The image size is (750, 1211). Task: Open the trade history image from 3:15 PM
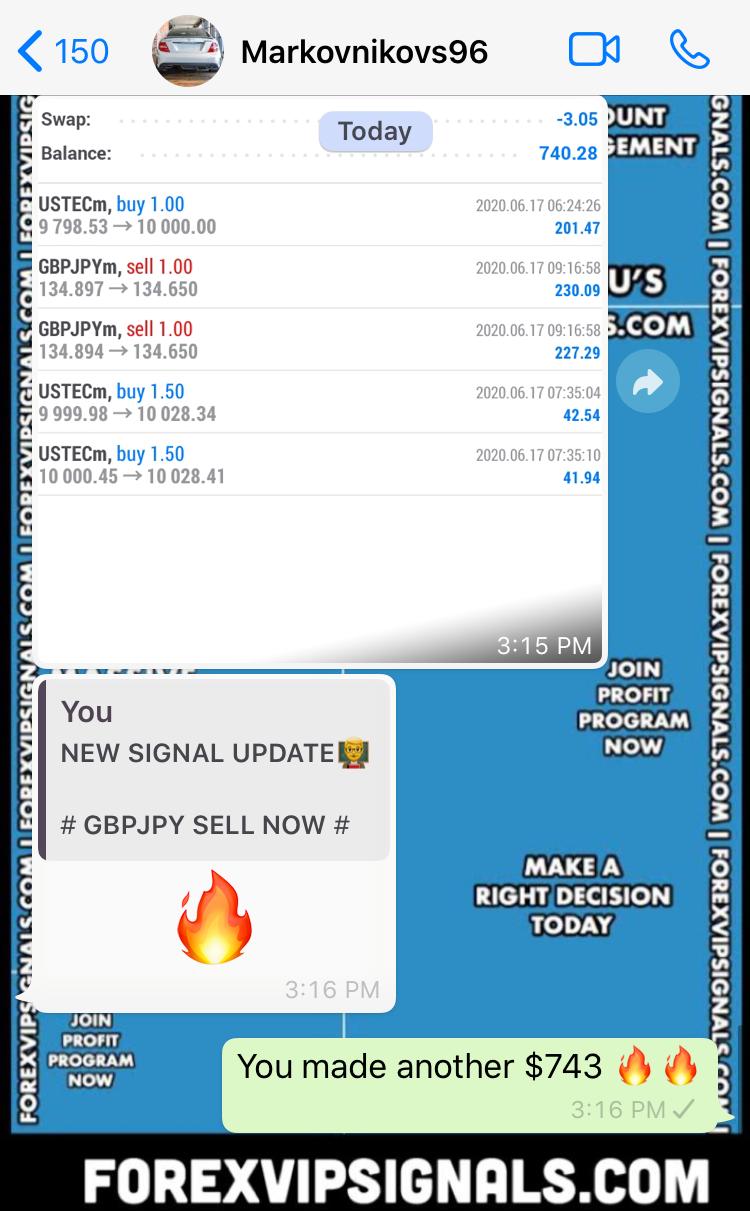pos(320,380)
